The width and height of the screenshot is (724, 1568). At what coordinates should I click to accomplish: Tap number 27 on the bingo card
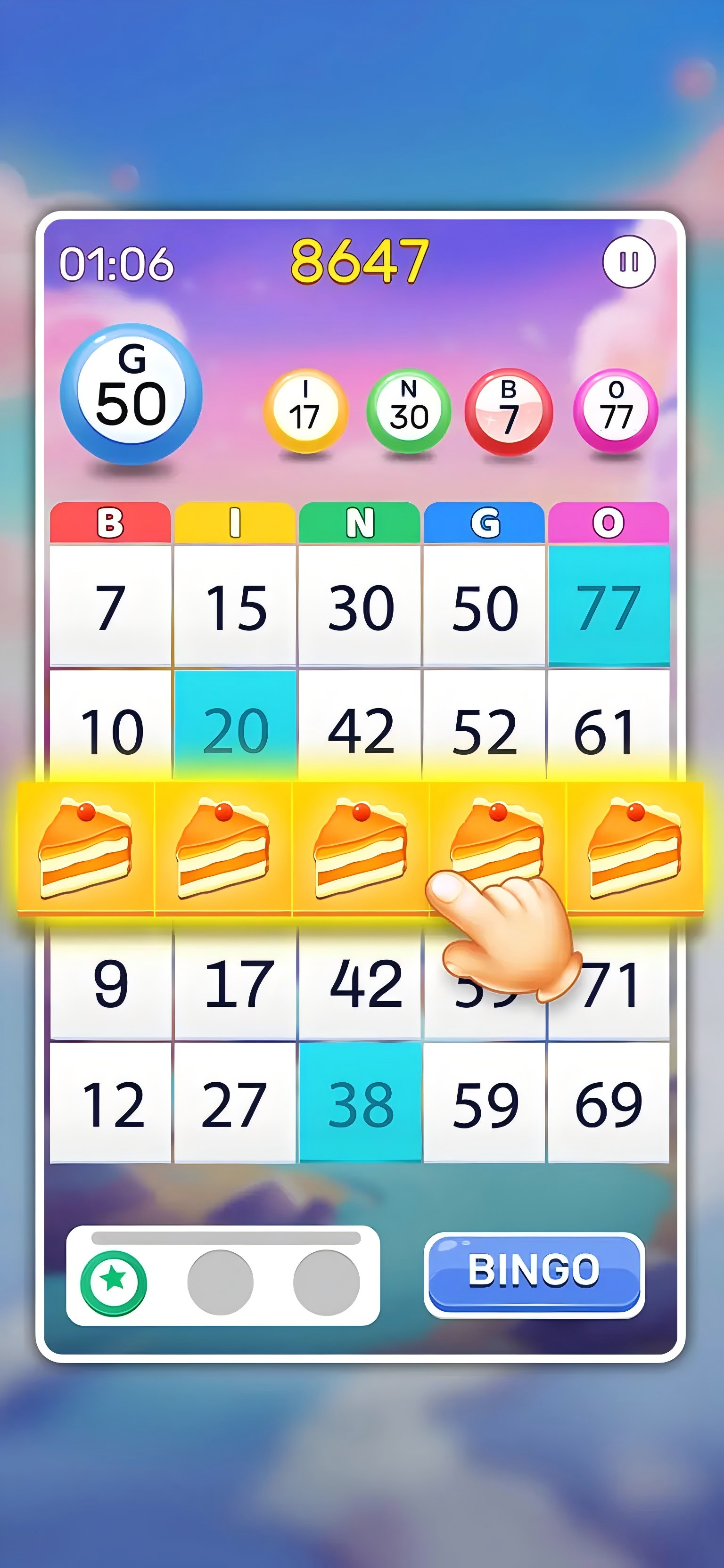pos(235,1103)
